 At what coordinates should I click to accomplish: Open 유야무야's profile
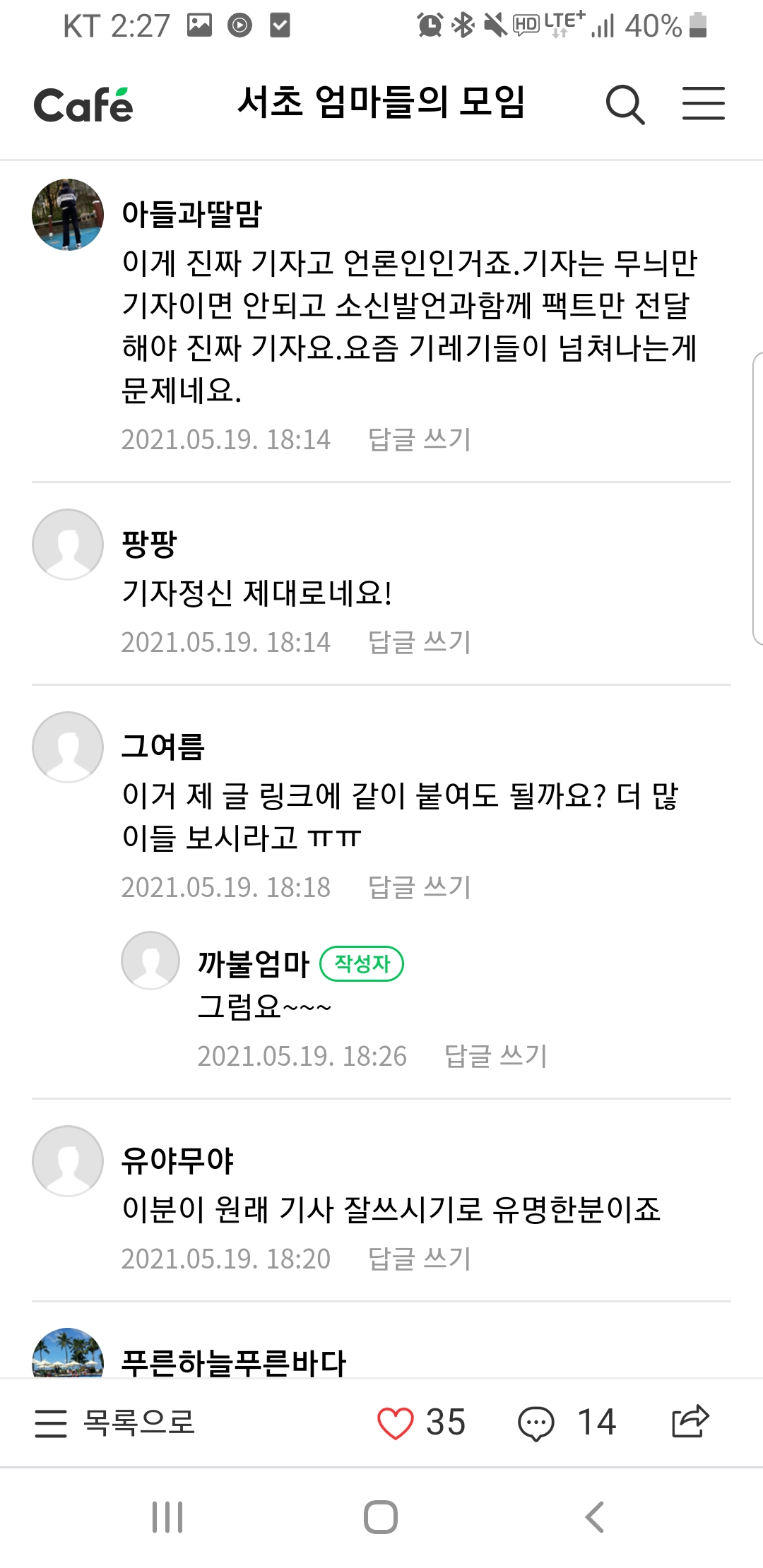(68, 1161)
